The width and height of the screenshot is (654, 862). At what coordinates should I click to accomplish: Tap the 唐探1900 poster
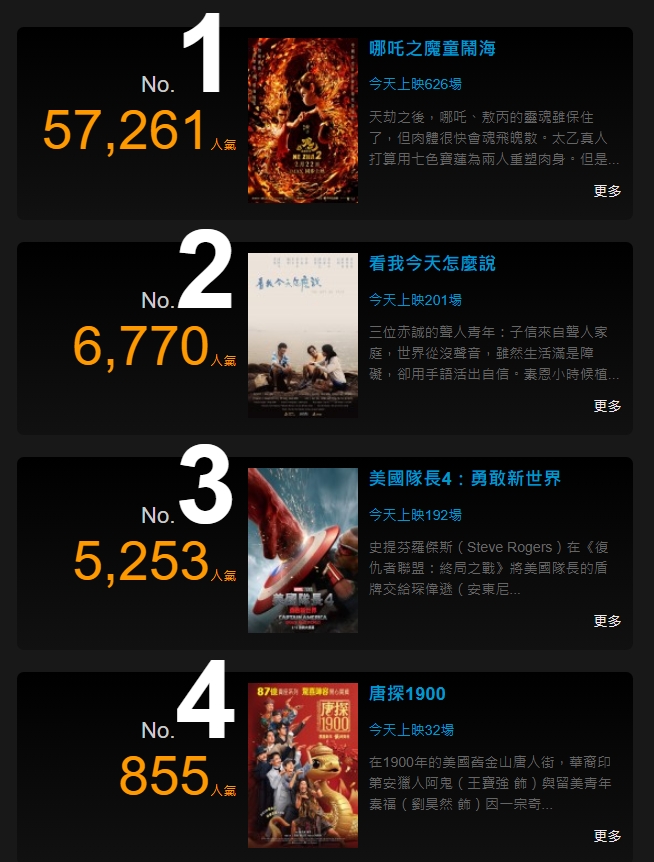[302, 765]
